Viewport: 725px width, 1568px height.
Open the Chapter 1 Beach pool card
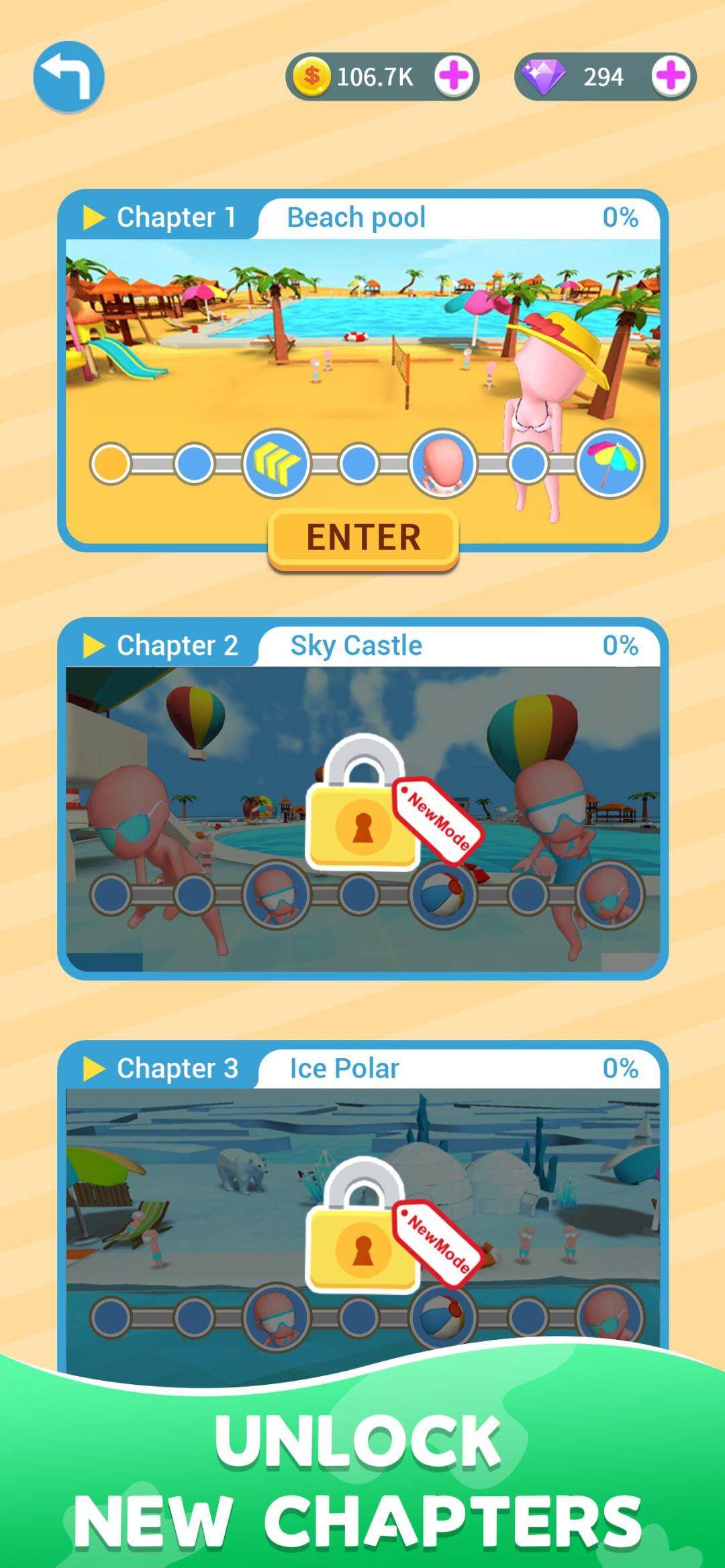point(362,335)
